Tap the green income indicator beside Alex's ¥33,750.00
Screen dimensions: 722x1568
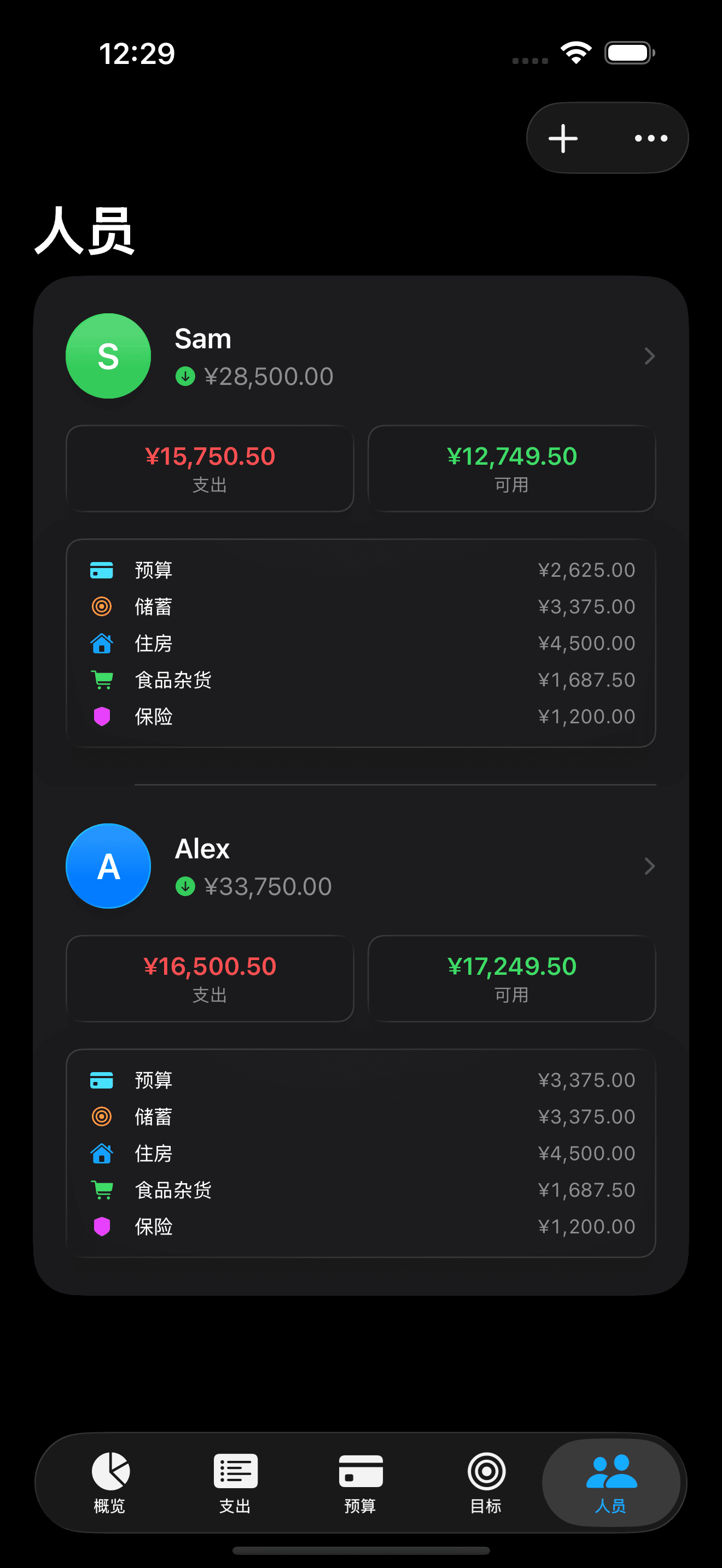pos(185,886)
